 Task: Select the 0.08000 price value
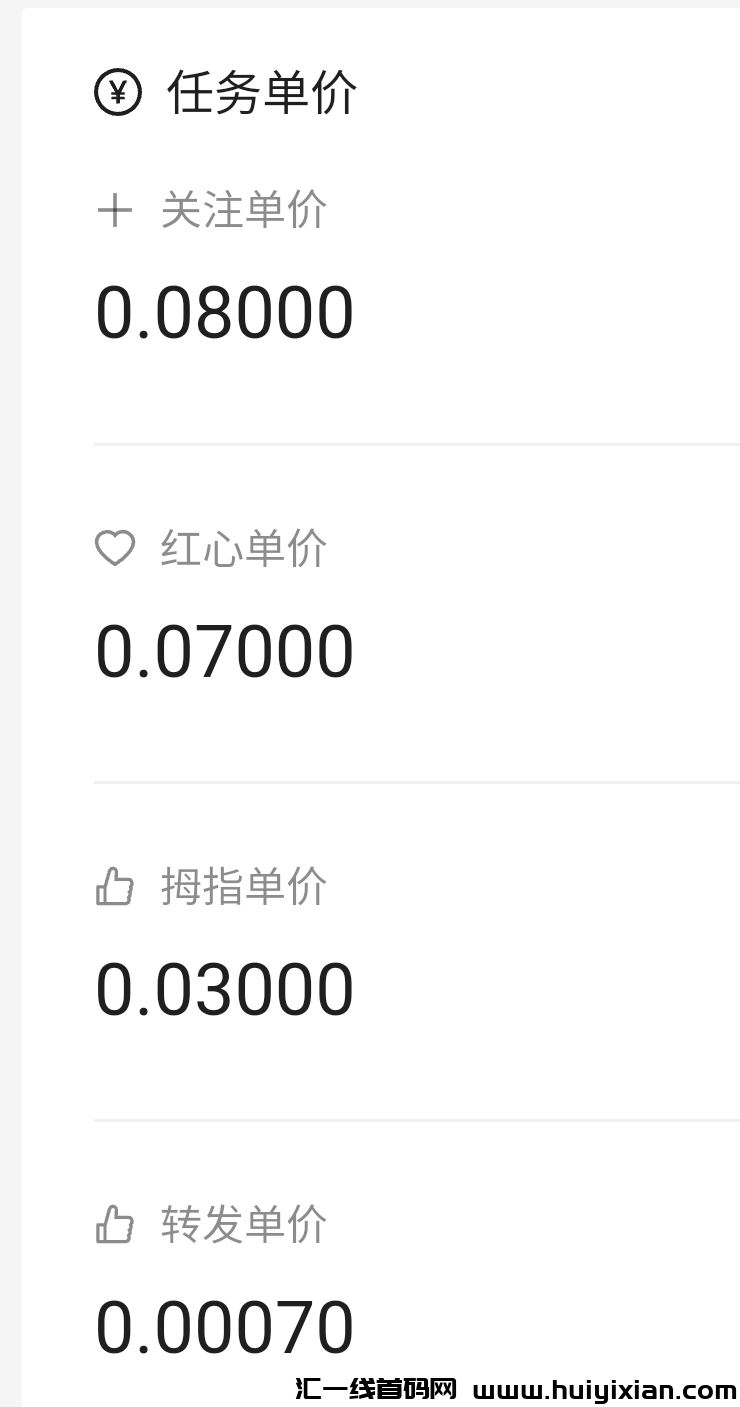(225, 311)
